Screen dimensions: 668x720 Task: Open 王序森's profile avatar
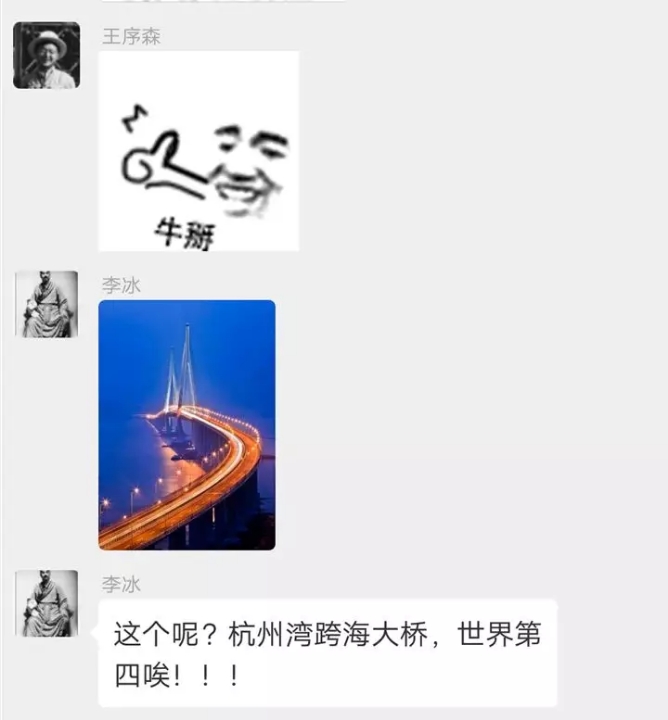click(46, 56)
